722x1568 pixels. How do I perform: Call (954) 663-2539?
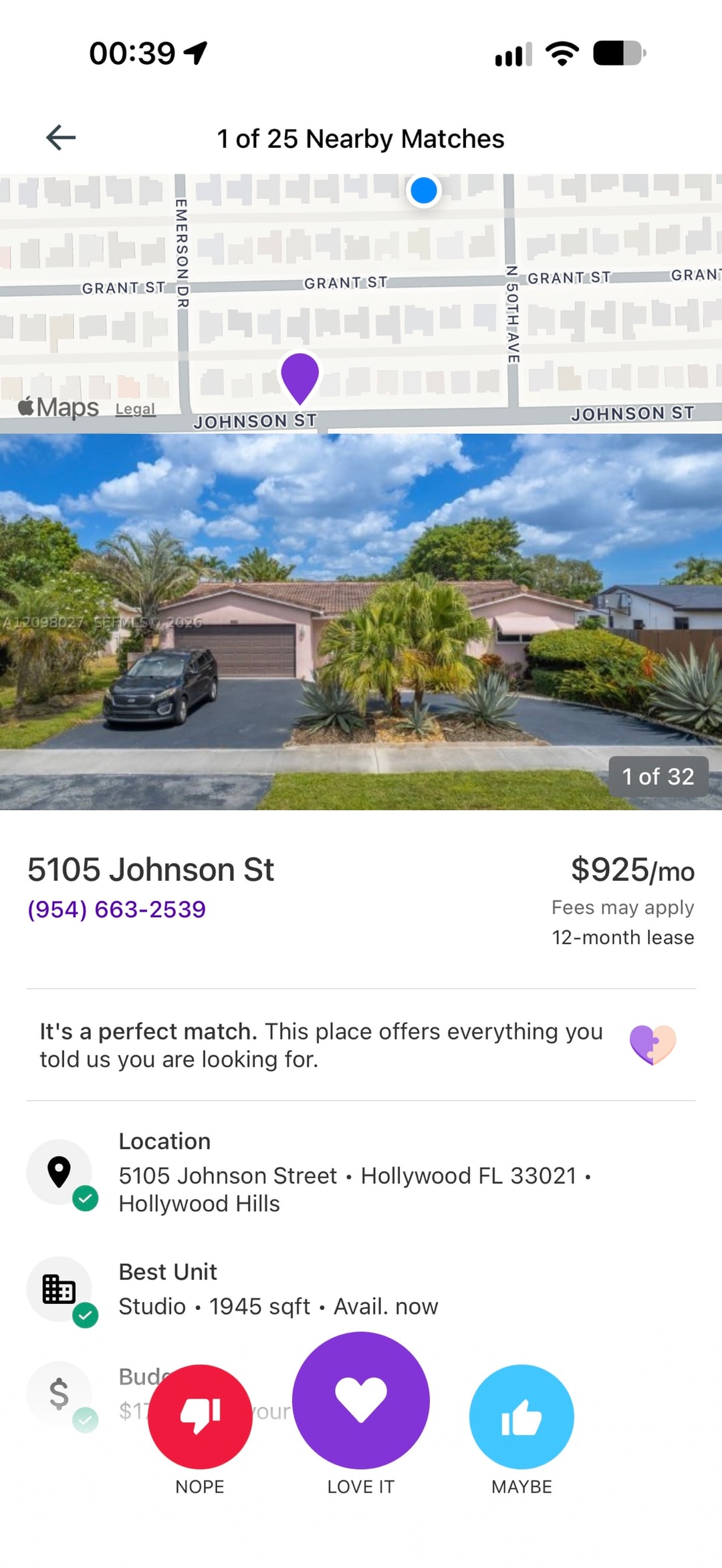(116, 909)
